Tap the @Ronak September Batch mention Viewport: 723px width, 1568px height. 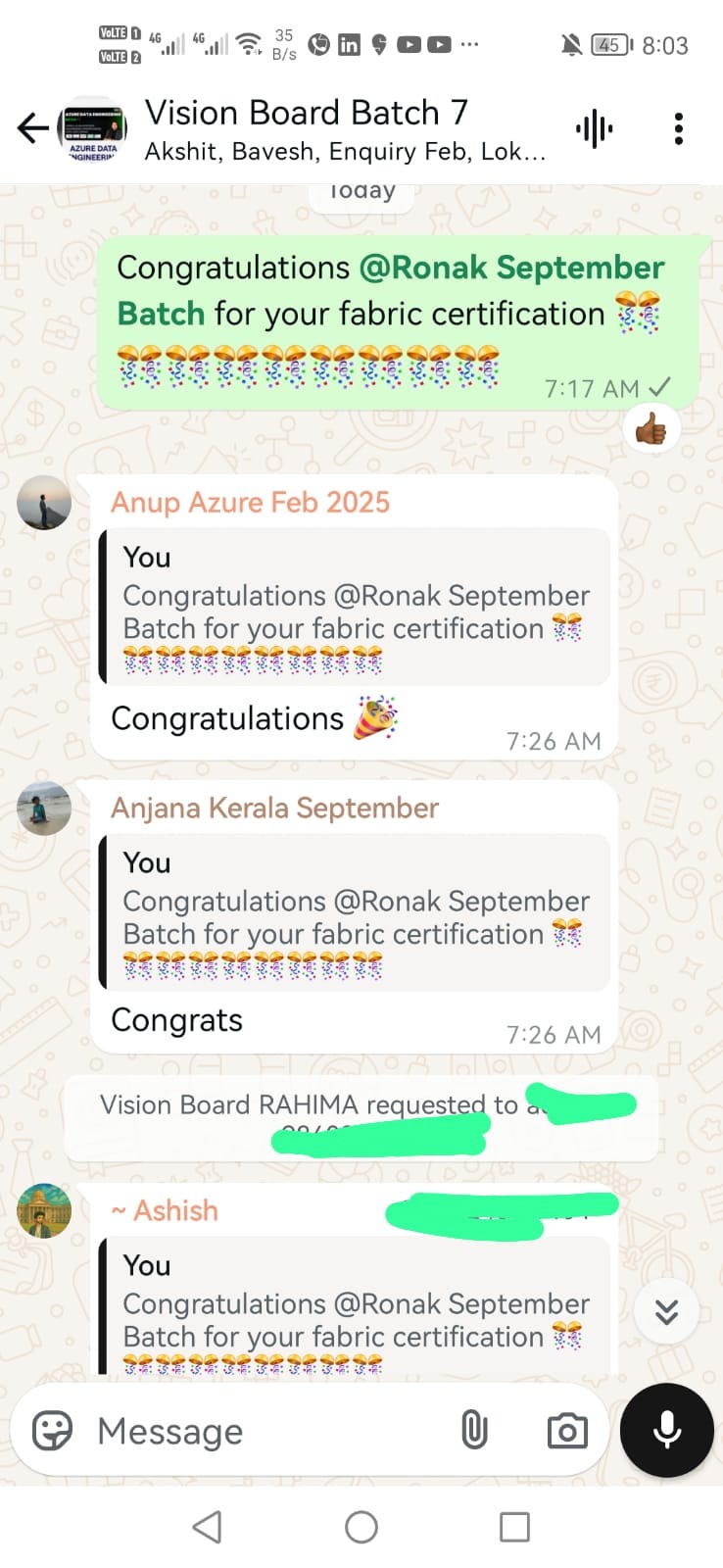(x=511, y=268)
